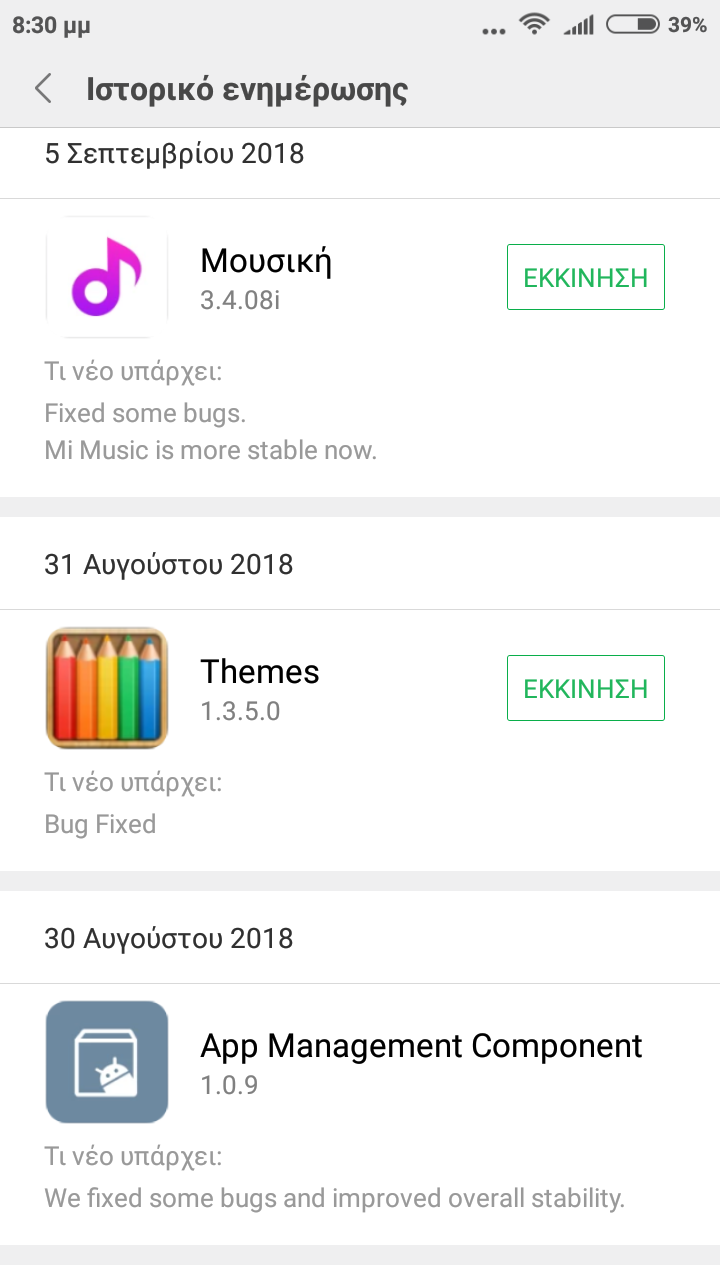Screen dimensions: 720x1280
Task: Launch the Μουσική app with ΕΚΚΙΝΗΣΗ
Action: pyautogui.click(x=585, y=277)
